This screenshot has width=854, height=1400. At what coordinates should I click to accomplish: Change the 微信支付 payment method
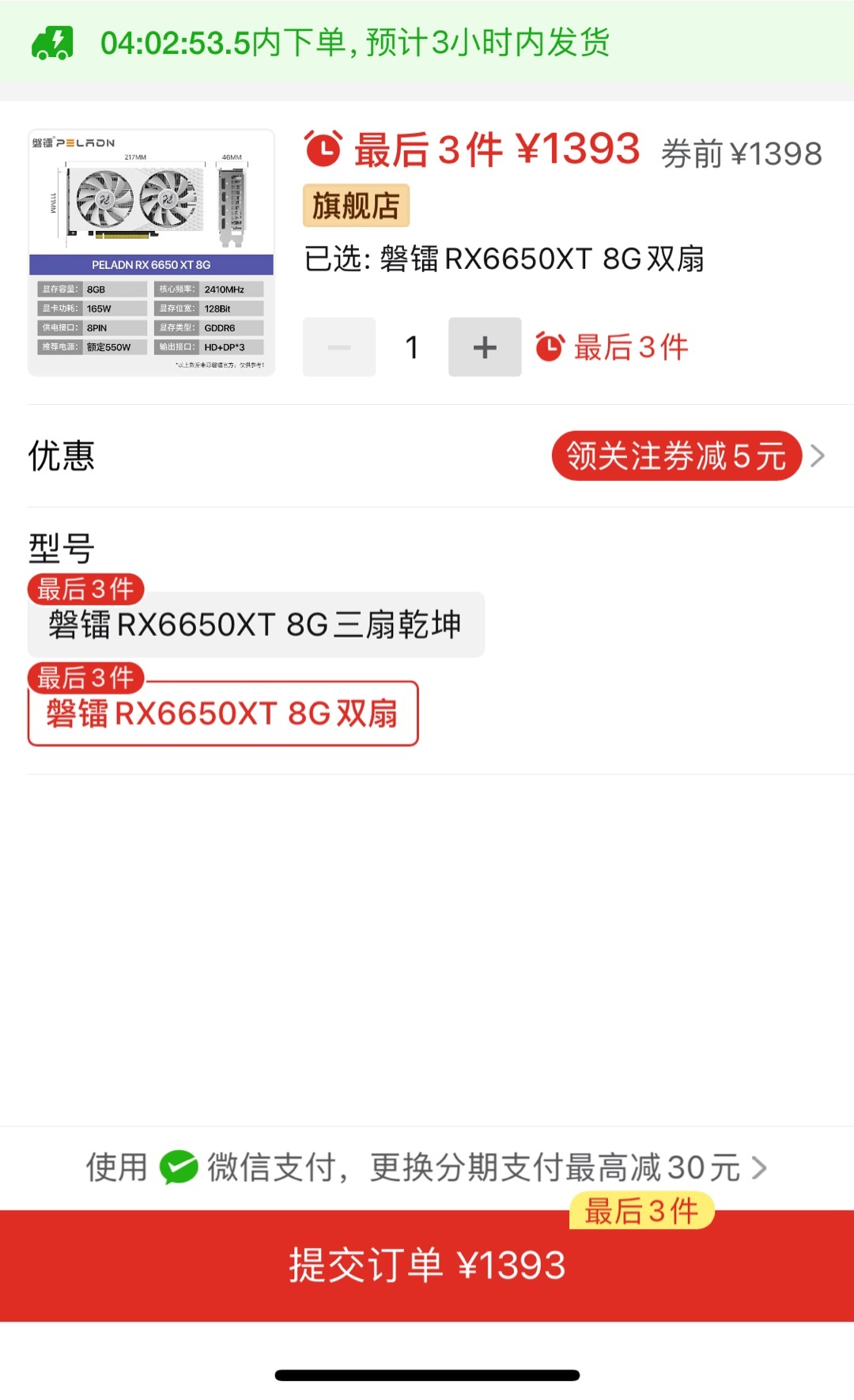coord(427,1167)
